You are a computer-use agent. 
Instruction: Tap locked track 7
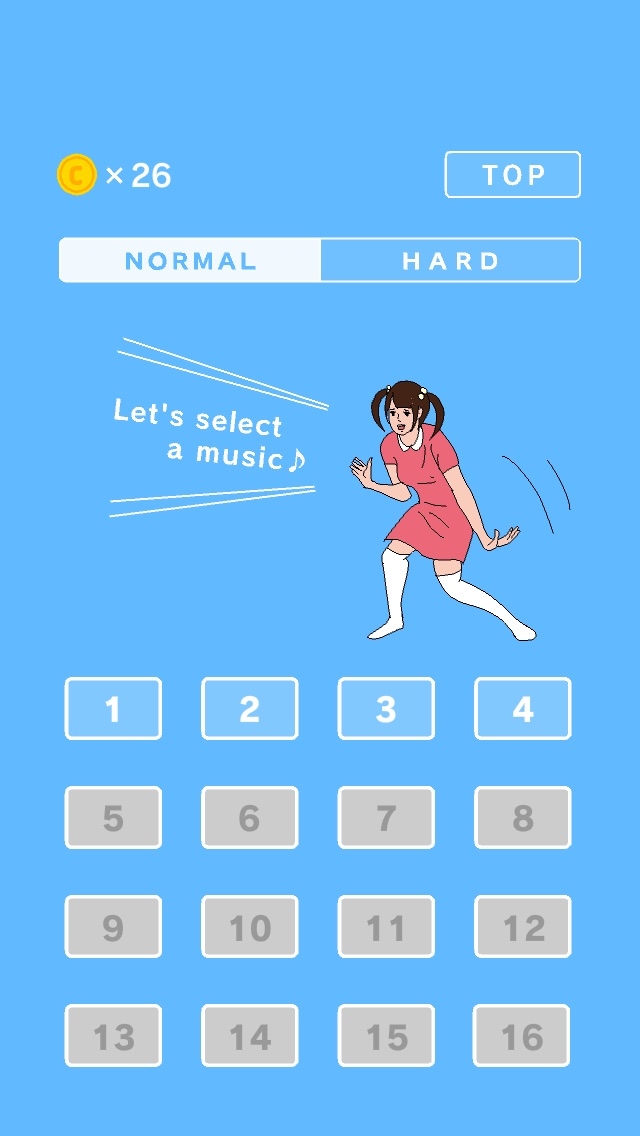pyautogui.click(x=386, y=818)
